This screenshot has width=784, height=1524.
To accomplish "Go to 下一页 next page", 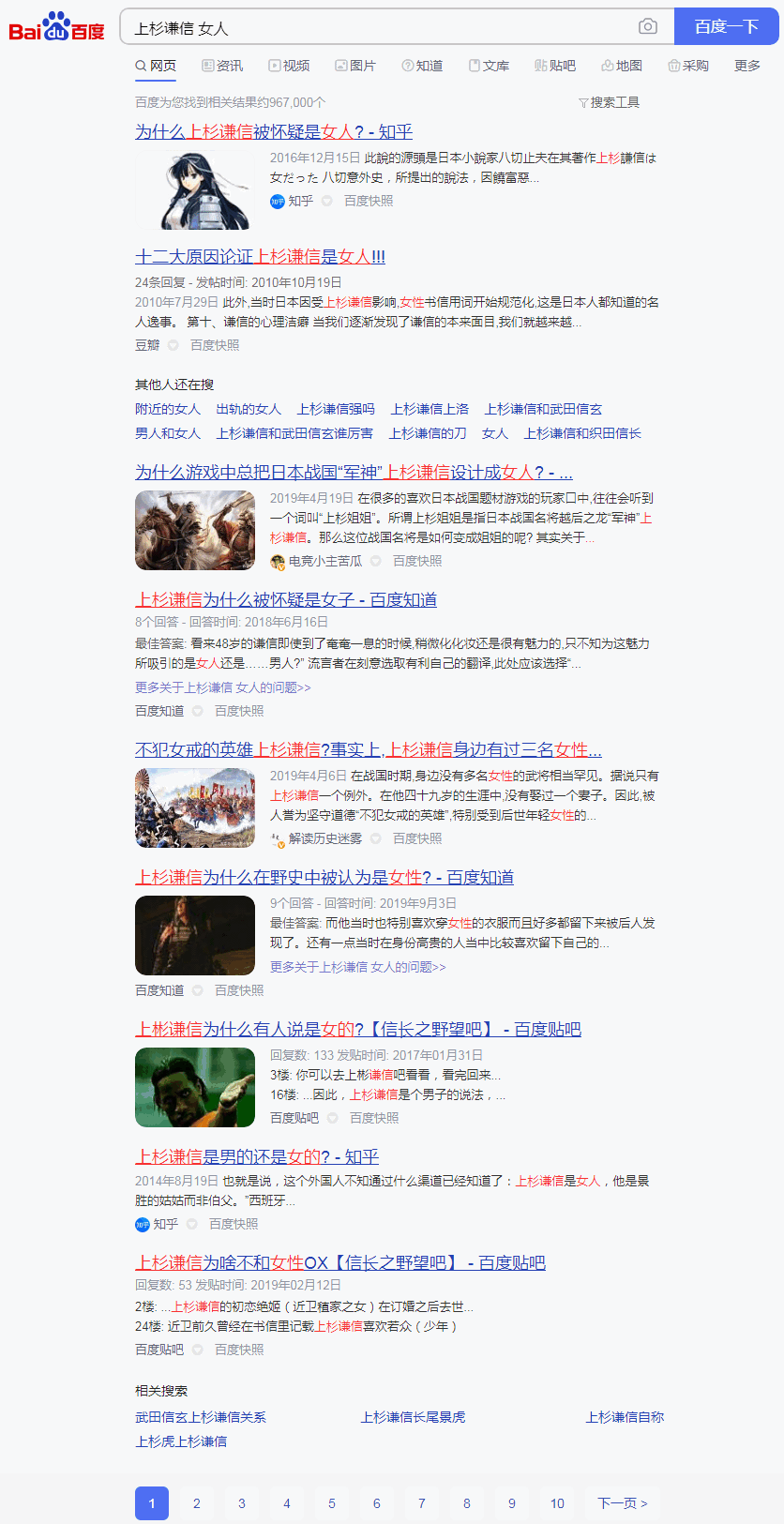I will click(x=623, y=1503).
